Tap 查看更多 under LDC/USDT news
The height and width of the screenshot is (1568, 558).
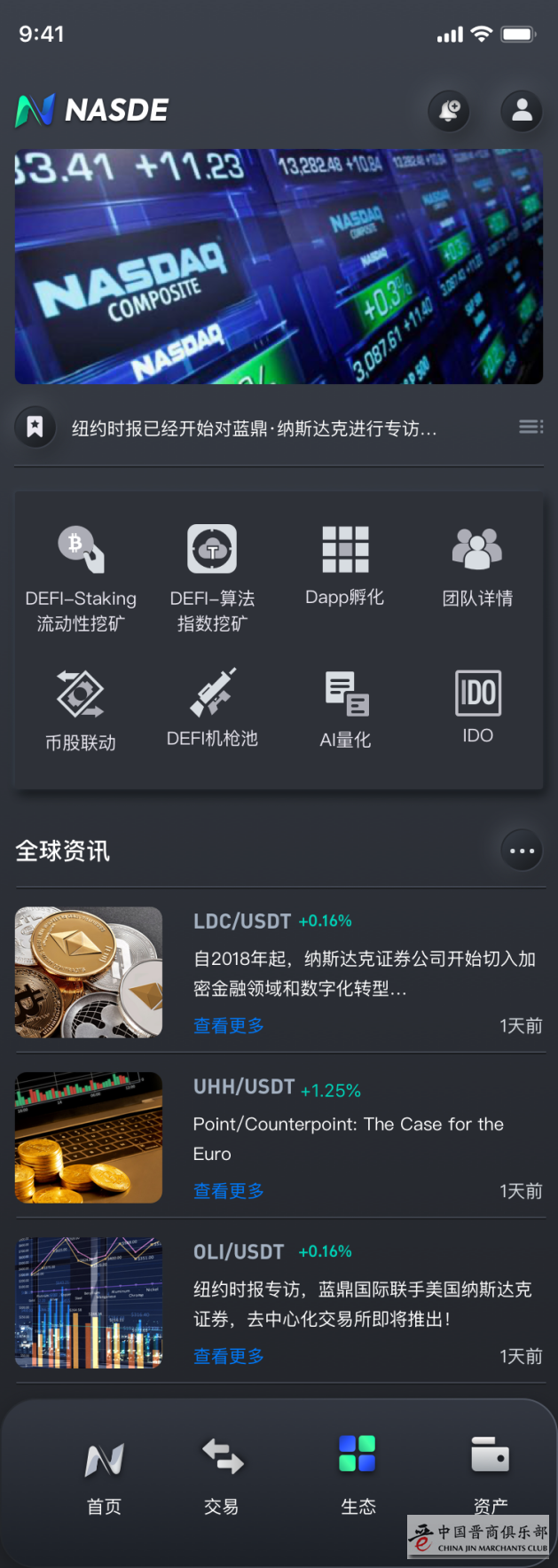coord(229,1025)
